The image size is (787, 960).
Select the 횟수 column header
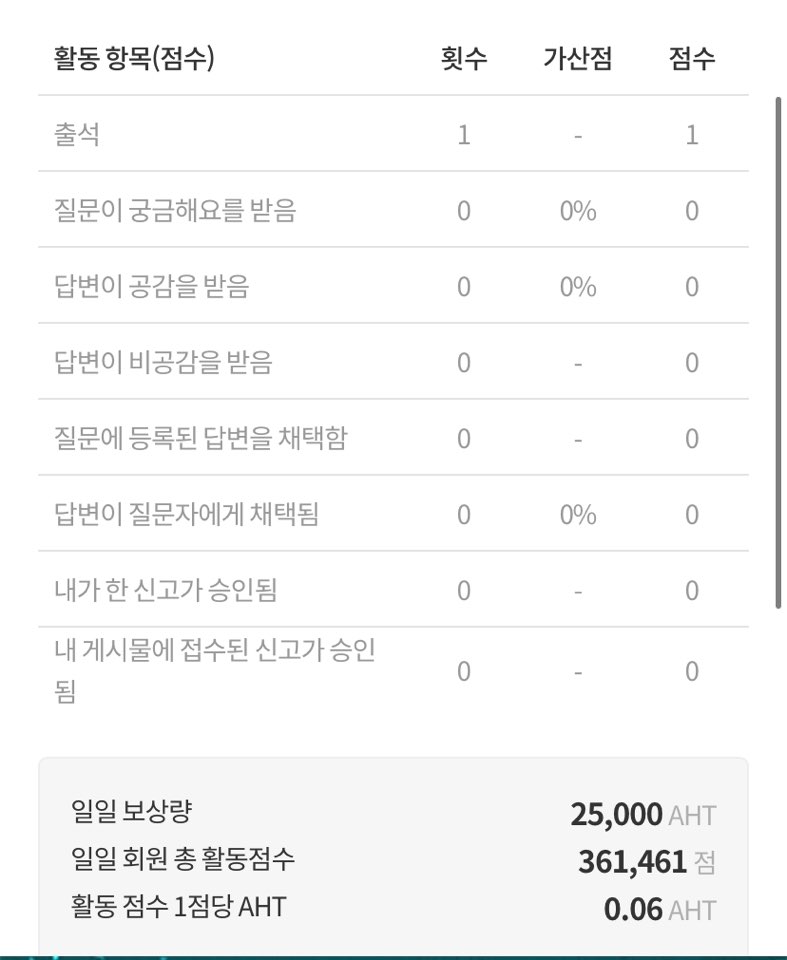[x=464, y=58]
